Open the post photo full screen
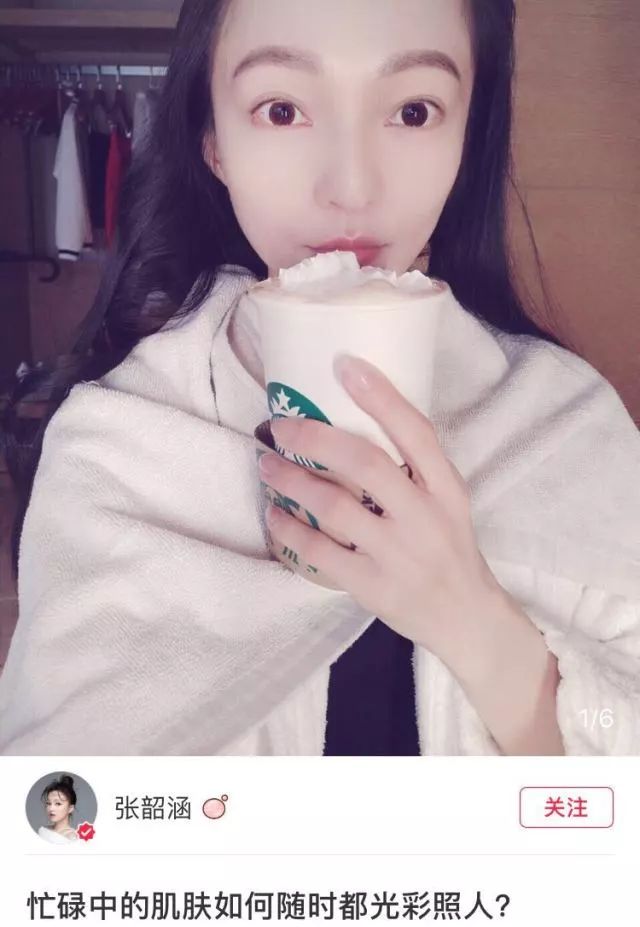The width and height of the screenshot is (640, 927). (x=320, y=380)
